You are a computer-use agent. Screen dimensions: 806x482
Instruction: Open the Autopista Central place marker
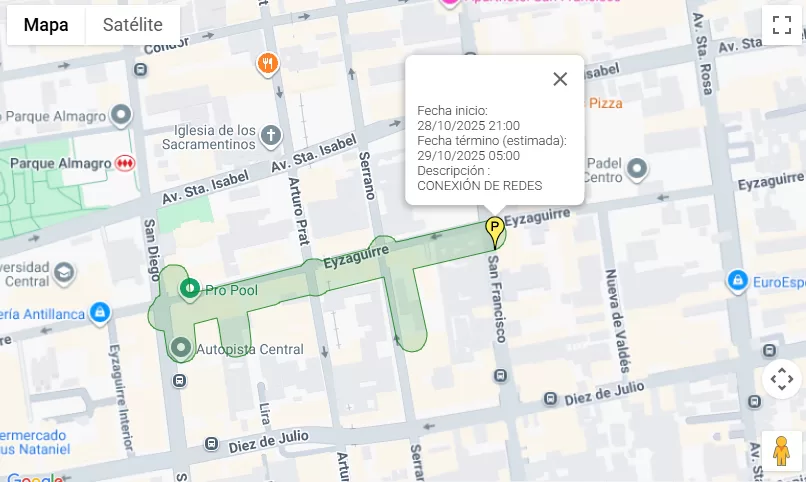click(x=181, y=348)
